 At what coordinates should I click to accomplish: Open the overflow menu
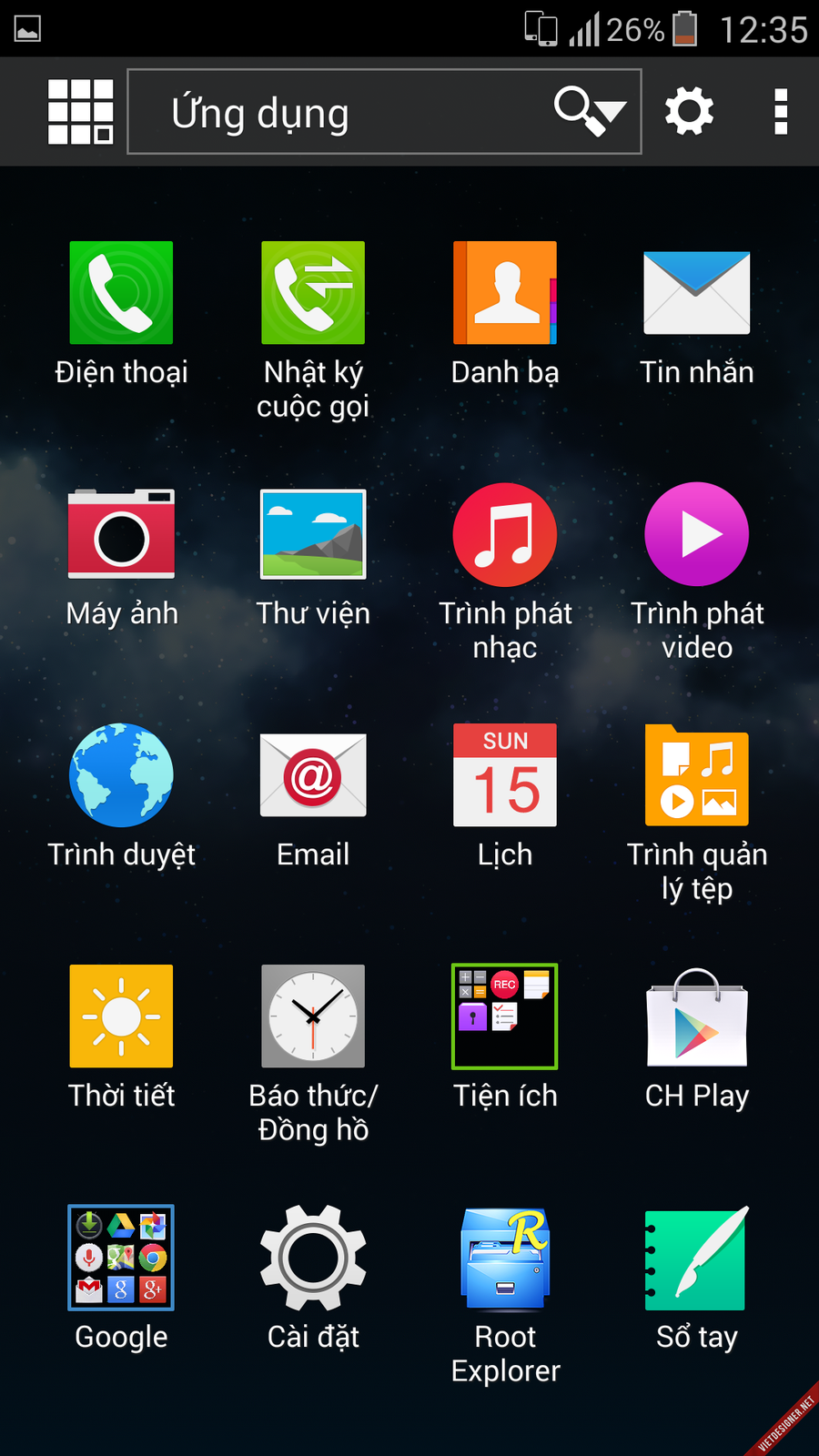pyautogui.click(x=780, y=112)
